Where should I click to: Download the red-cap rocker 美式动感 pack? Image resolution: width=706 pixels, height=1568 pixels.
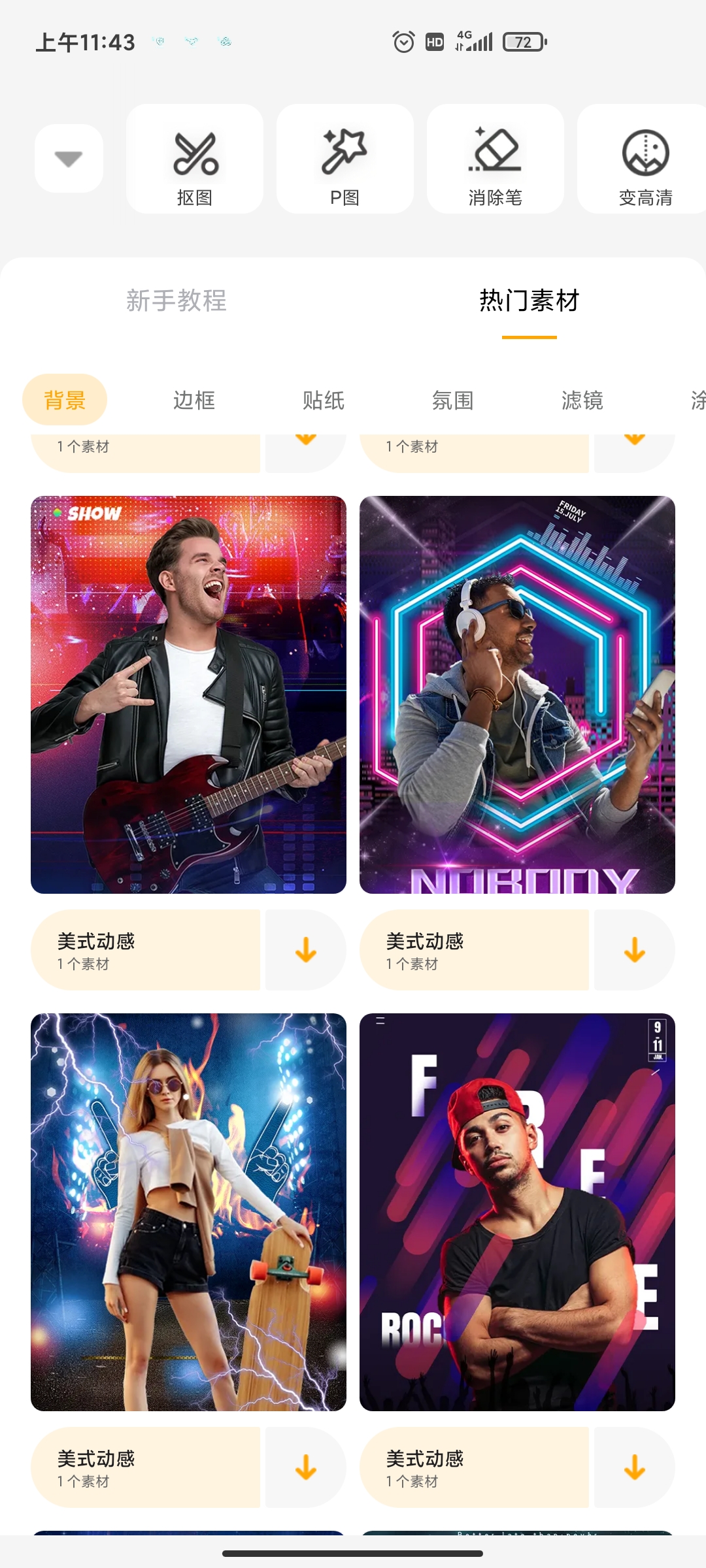click(633, 1468)
